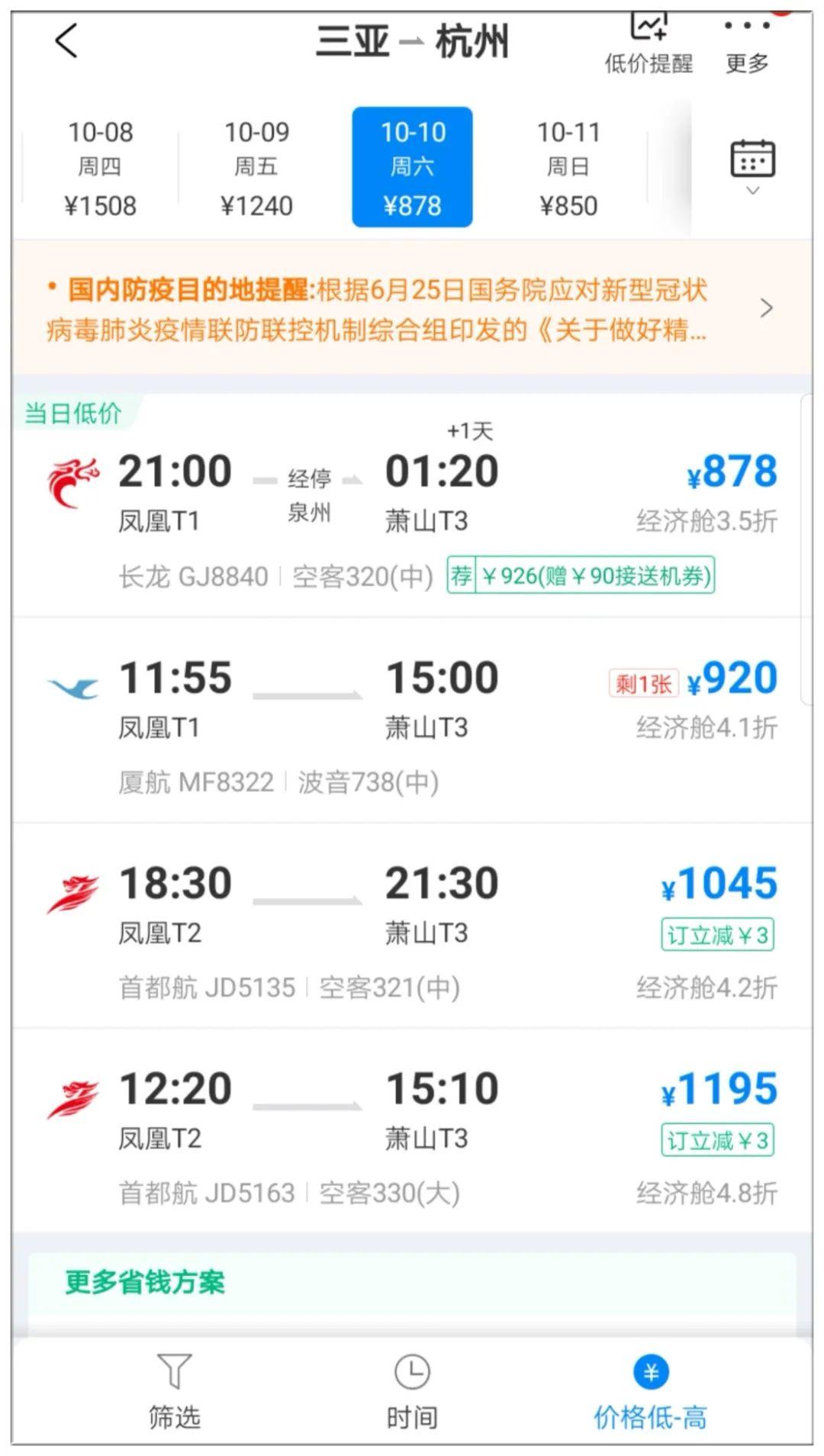Go back using the top-left arrow
This screenshot has height=1456, width=824.
[67, 40]
